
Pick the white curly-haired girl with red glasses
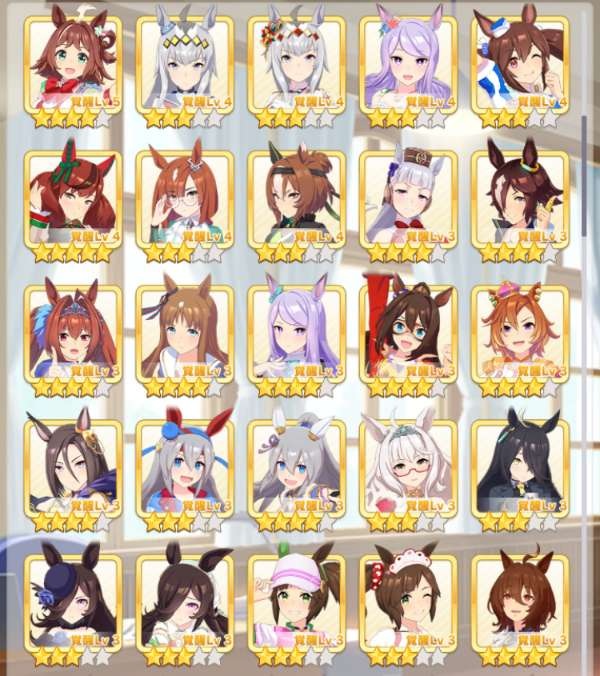[x=408, y=468]
